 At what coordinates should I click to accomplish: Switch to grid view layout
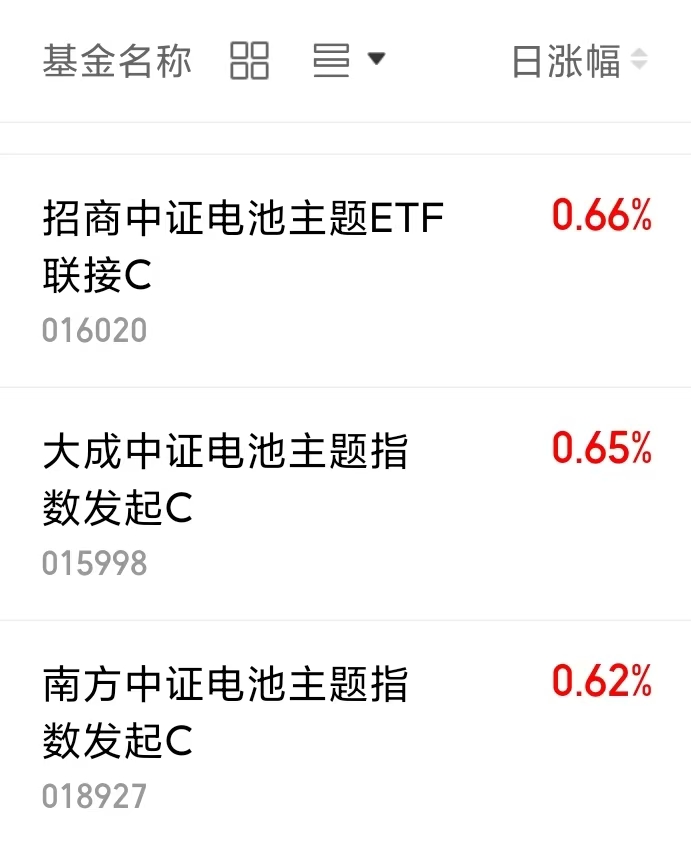[x=249, y=61]
